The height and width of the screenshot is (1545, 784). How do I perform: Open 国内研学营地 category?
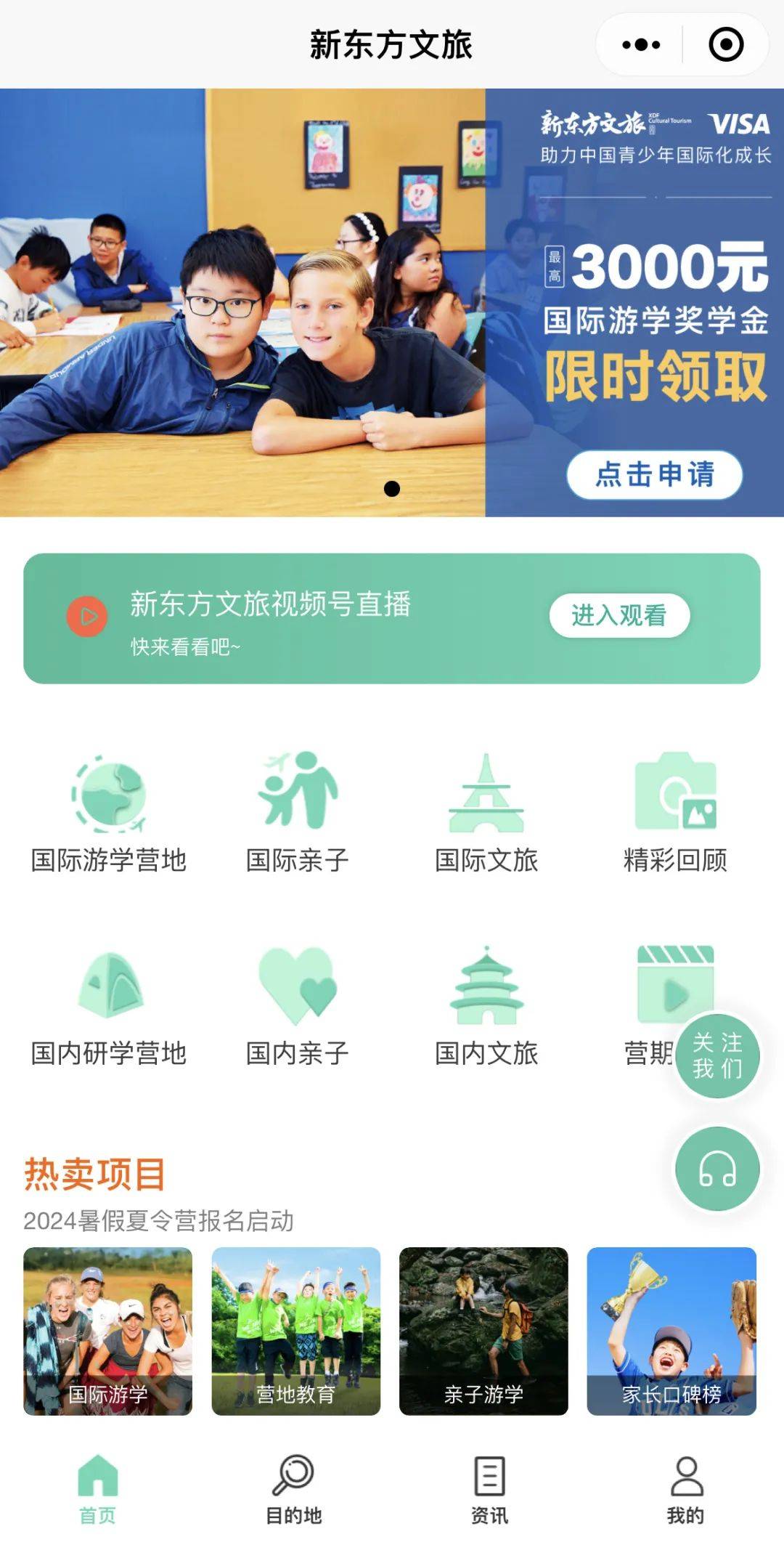point(109,1005)
